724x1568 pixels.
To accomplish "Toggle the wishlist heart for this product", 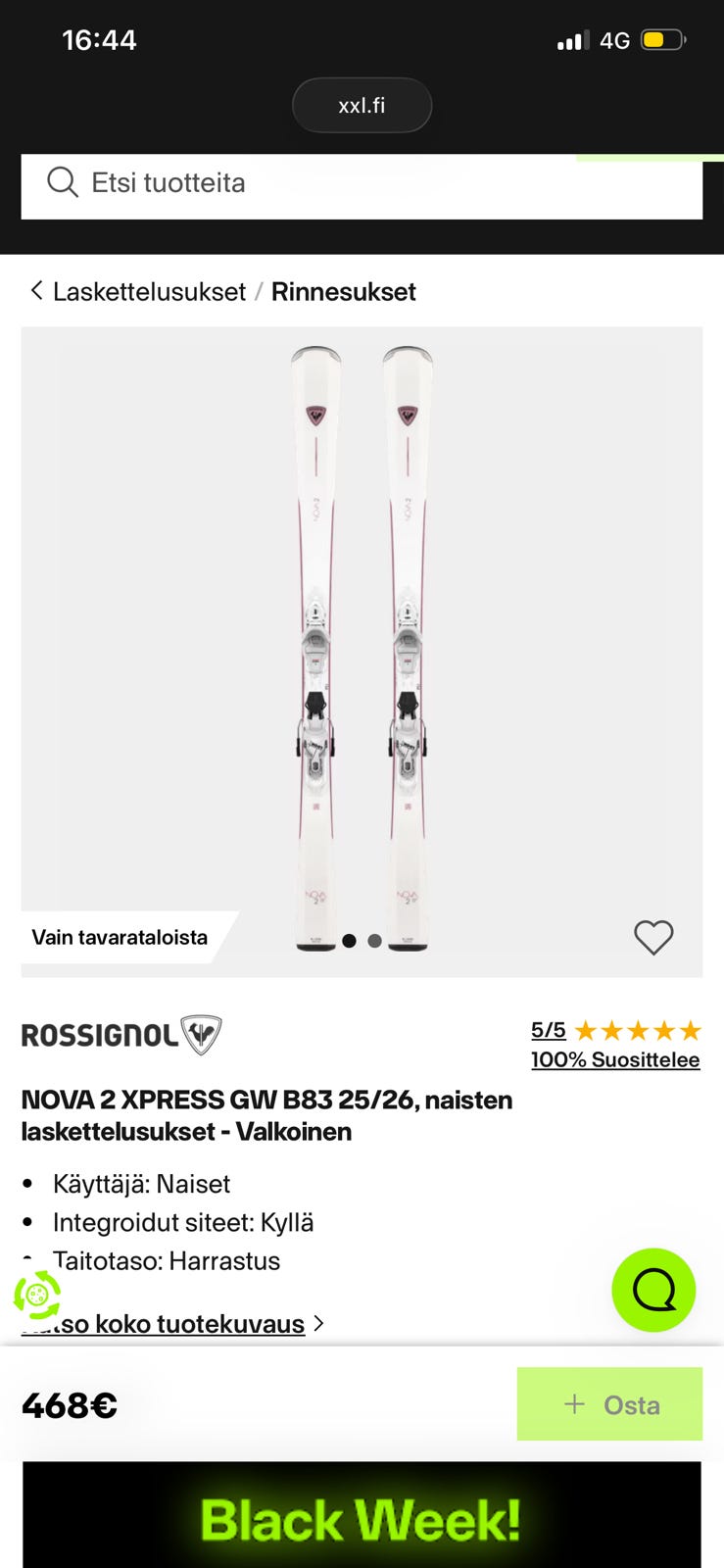I will click(x=653, y=937).
